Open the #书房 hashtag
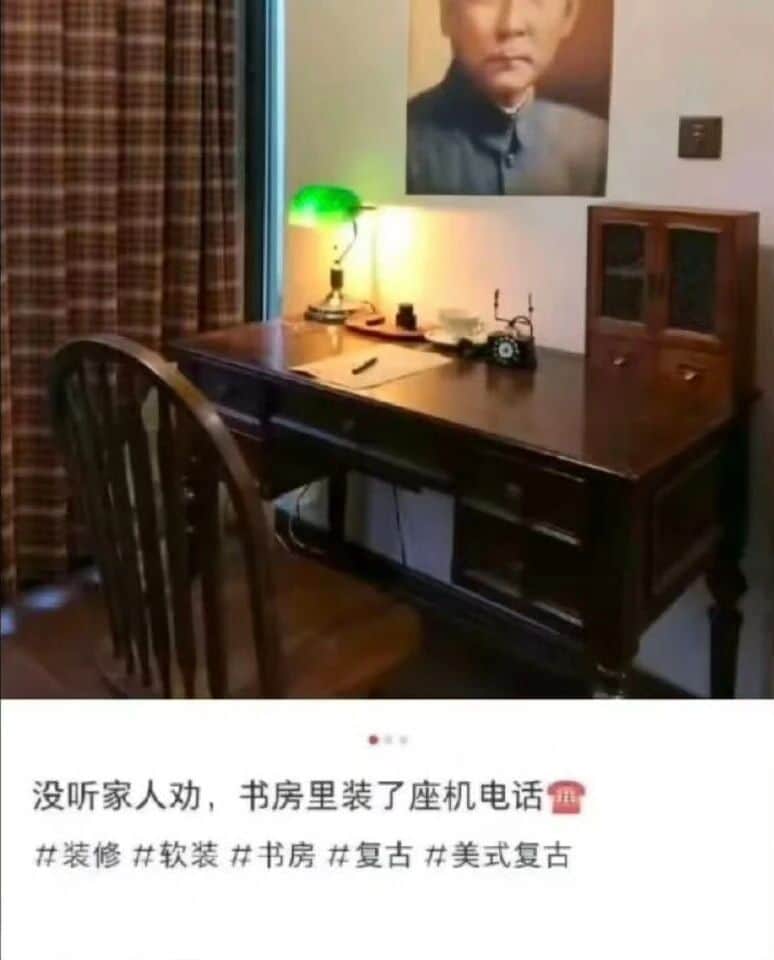The width and height of the screenshot is (774, 960). pyautogui.click(x=272, y=855)
